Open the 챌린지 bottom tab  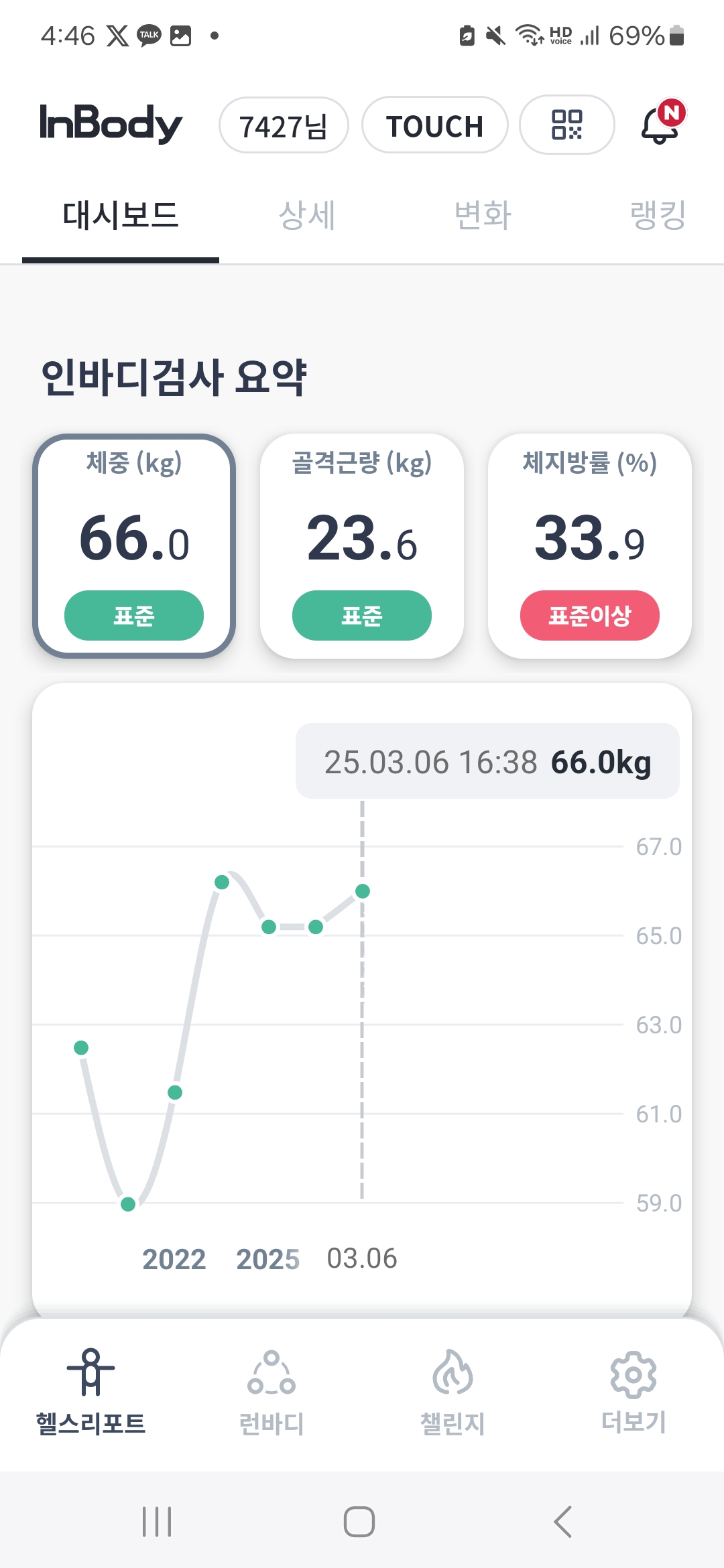(452, 1392)
